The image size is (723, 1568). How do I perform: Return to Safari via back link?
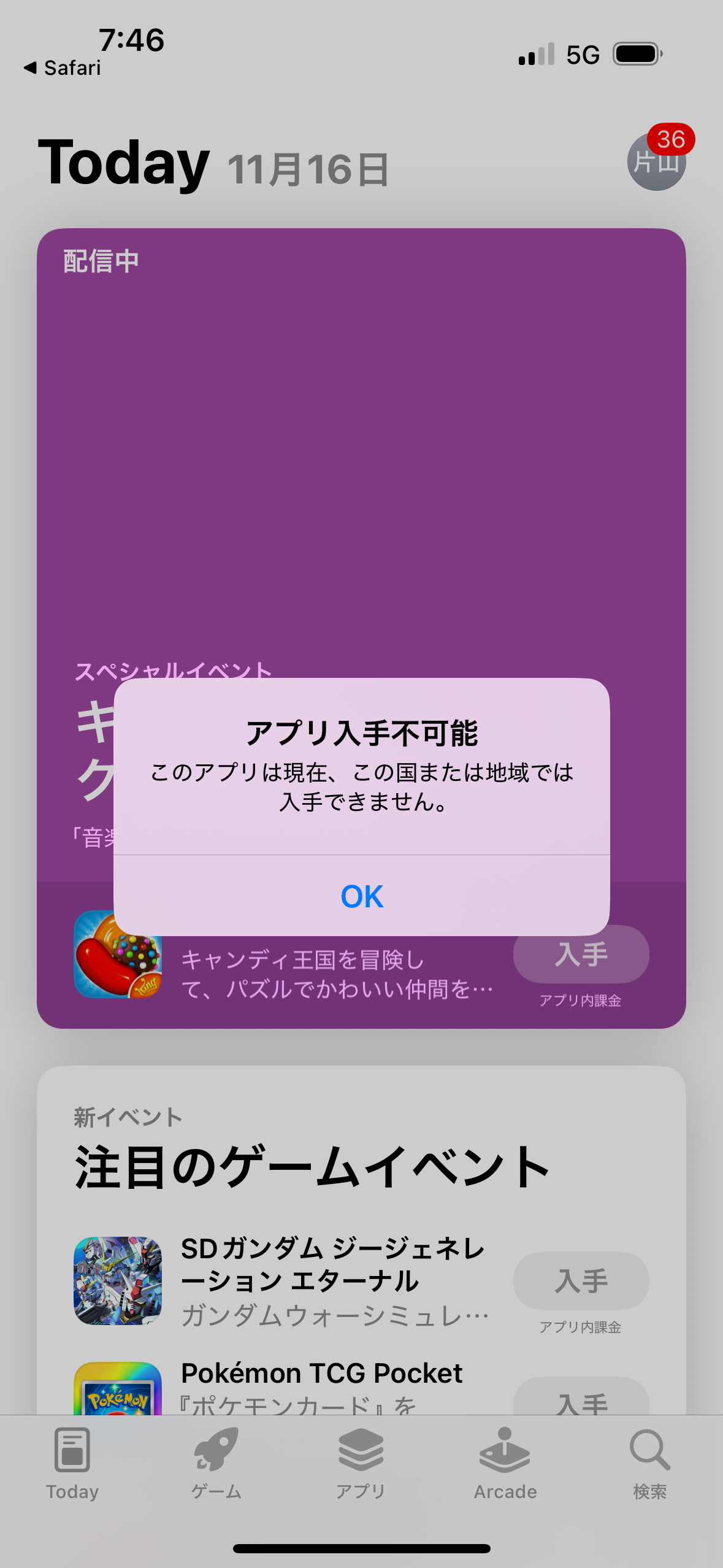[x=63, y=67]
